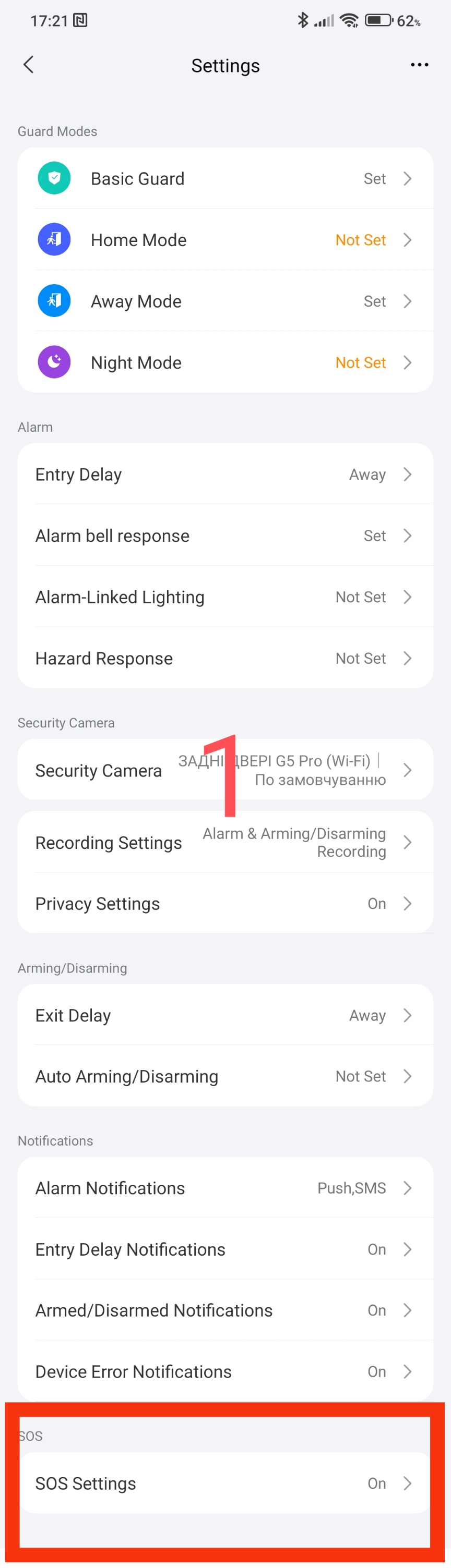451x1568 pixels.
Task: Open Away Mode settings
Action: click(225, 301)
